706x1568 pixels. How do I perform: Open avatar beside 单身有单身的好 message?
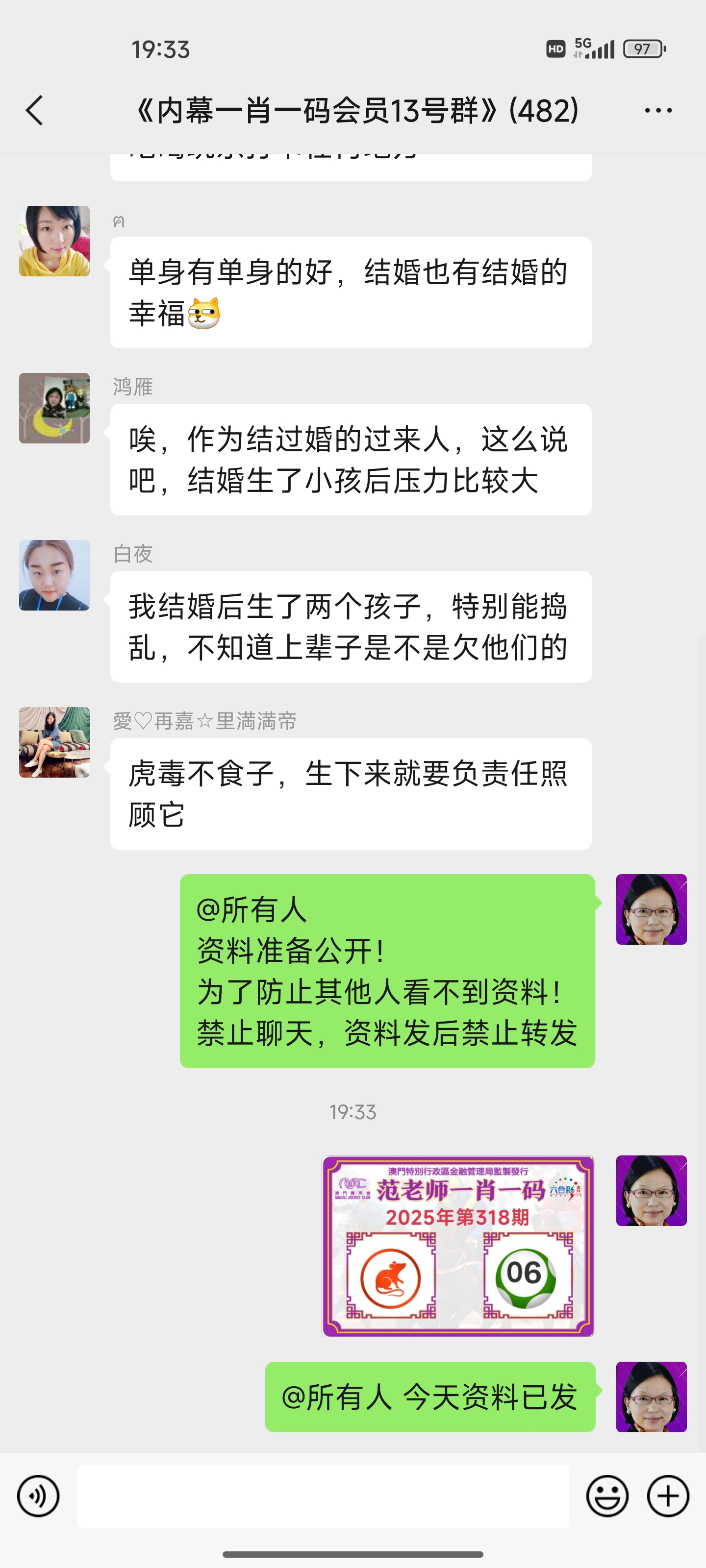point(54,241)
